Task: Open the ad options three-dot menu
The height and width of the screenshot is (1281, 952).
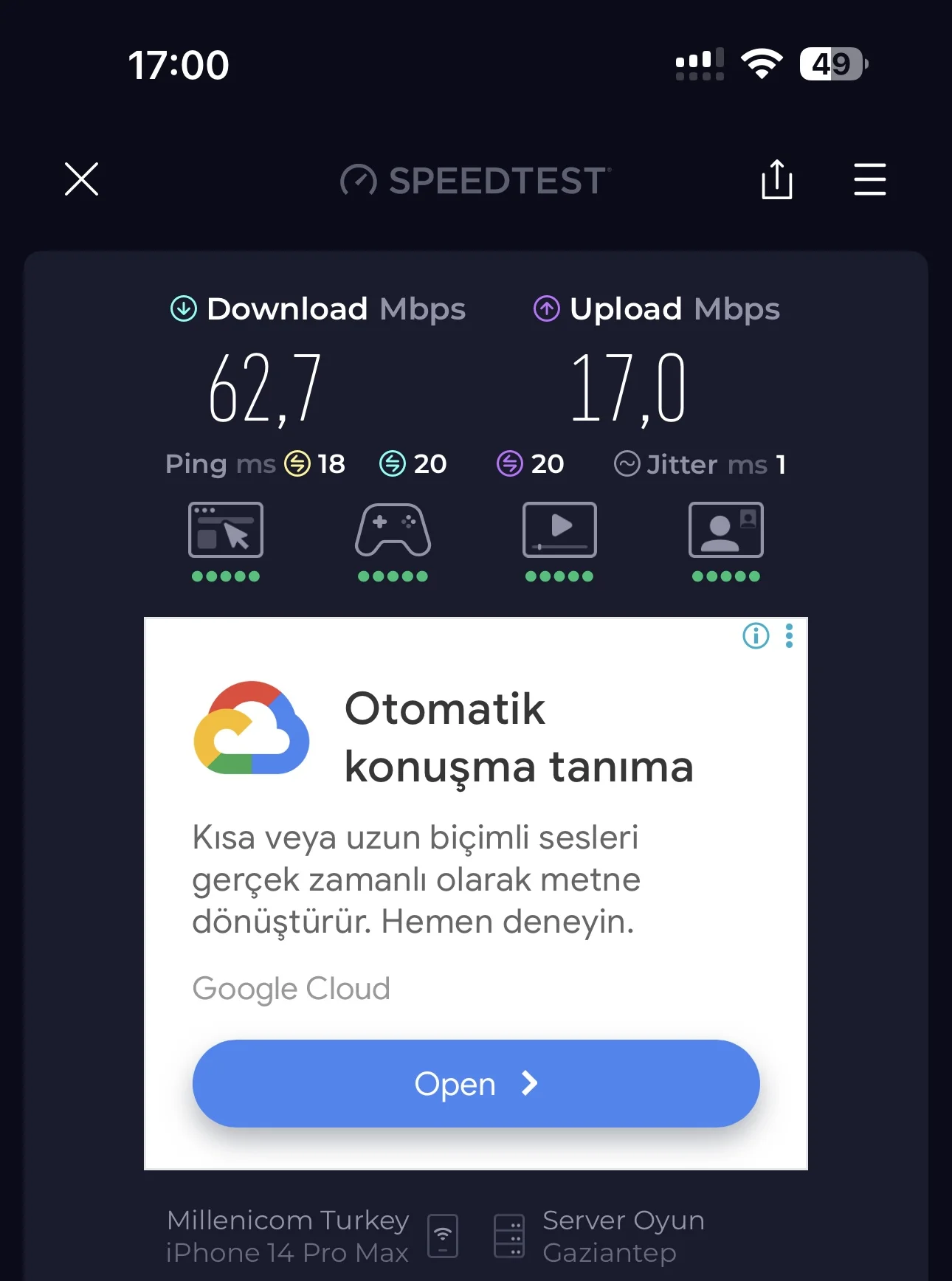Action: click(790, 635)
